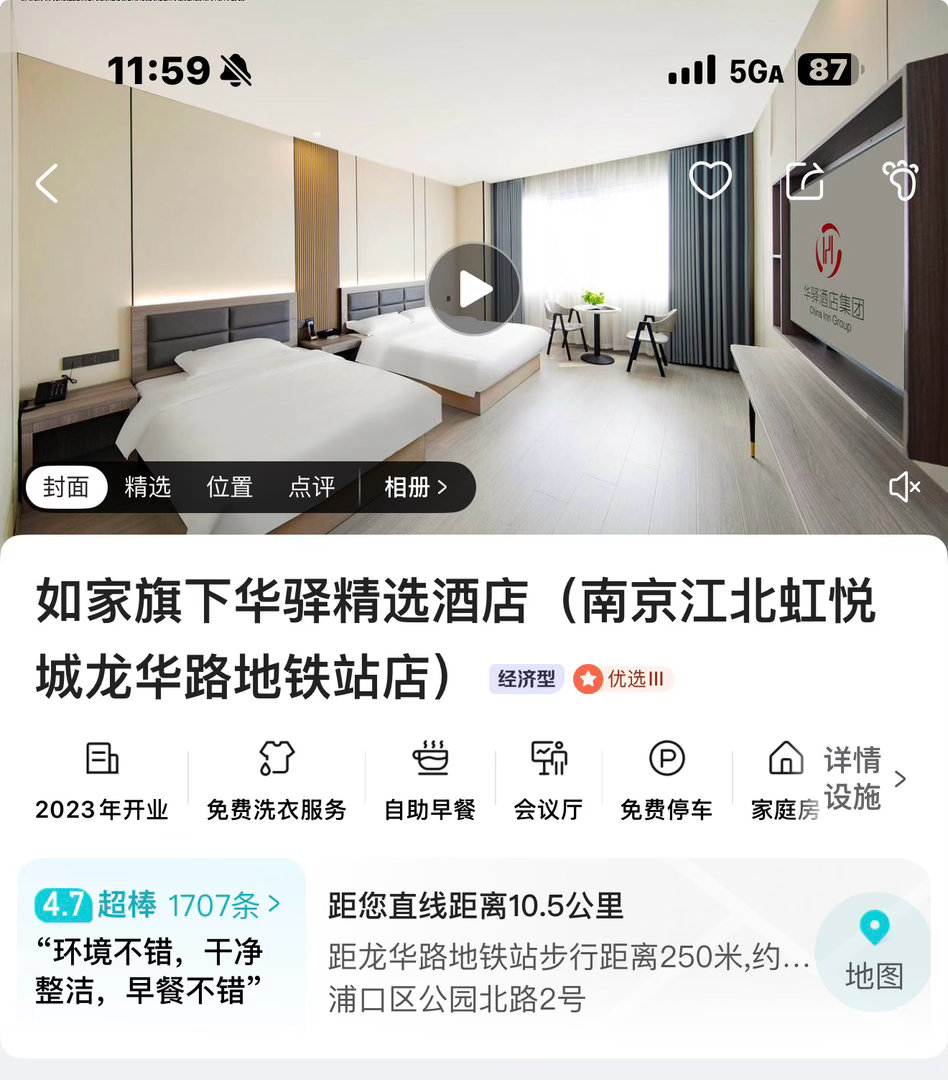This screenshot has width=948, height=1080.
Task: Unmute the video with the speaker toggle
Action: click(x=905, y=487)
